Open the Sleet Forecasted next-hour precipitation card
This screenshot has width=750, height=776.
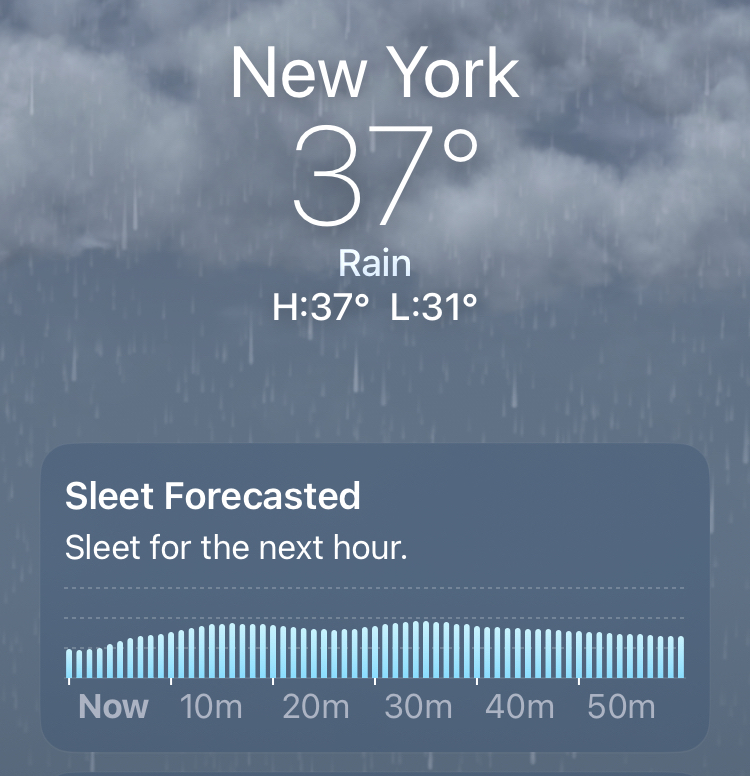(x=374, y=596)
